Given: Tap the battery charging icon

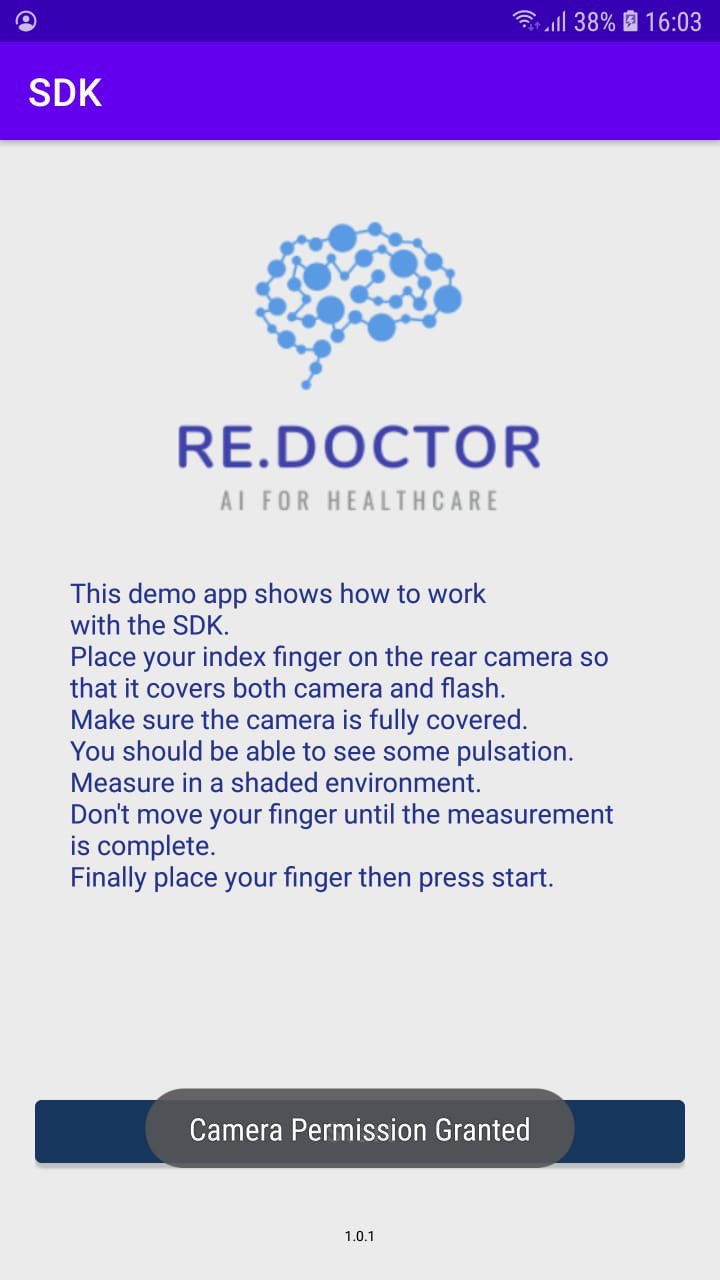Looking at the screenshot, I should pyautogui.click(x=631, y=21).
